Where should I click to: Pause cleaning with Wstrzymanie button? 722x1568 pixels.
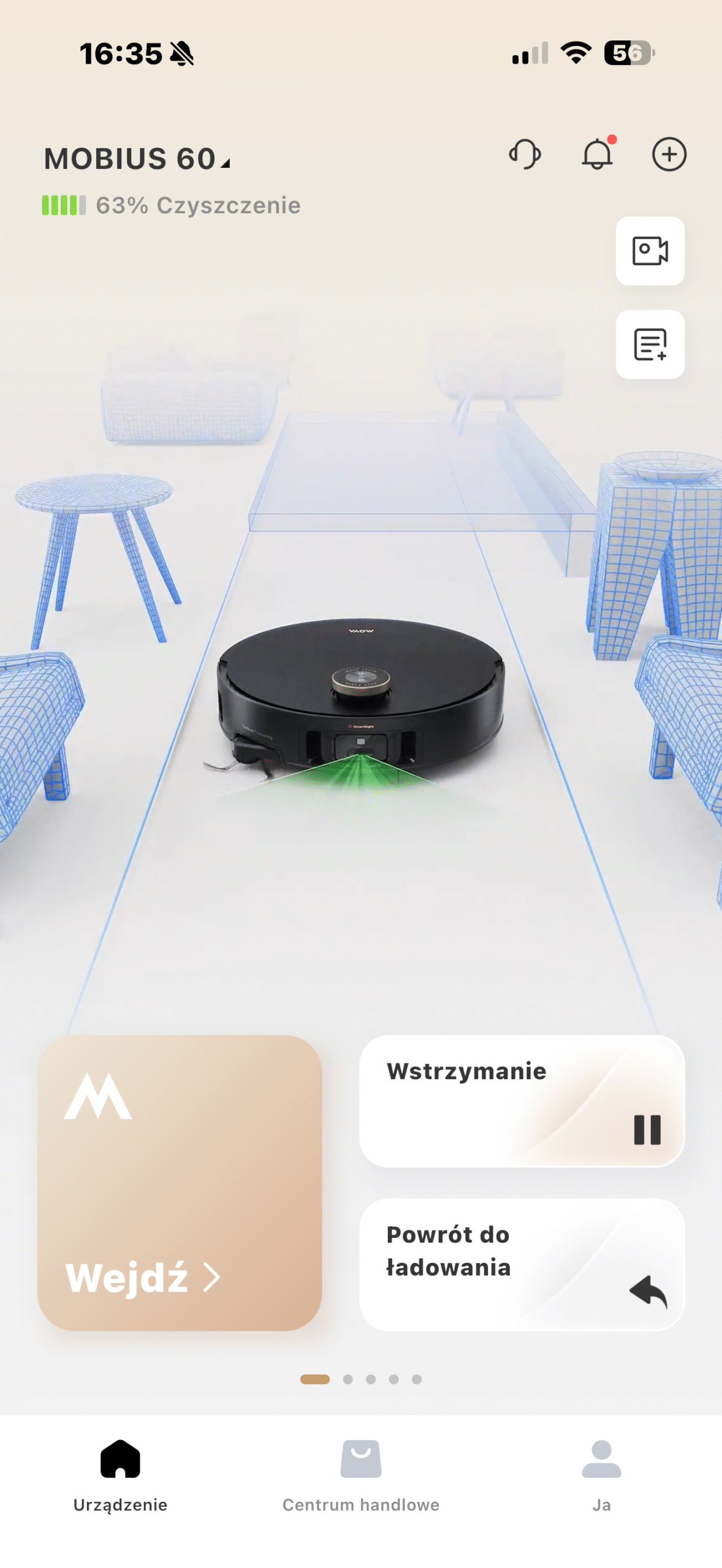[522, 1101]
